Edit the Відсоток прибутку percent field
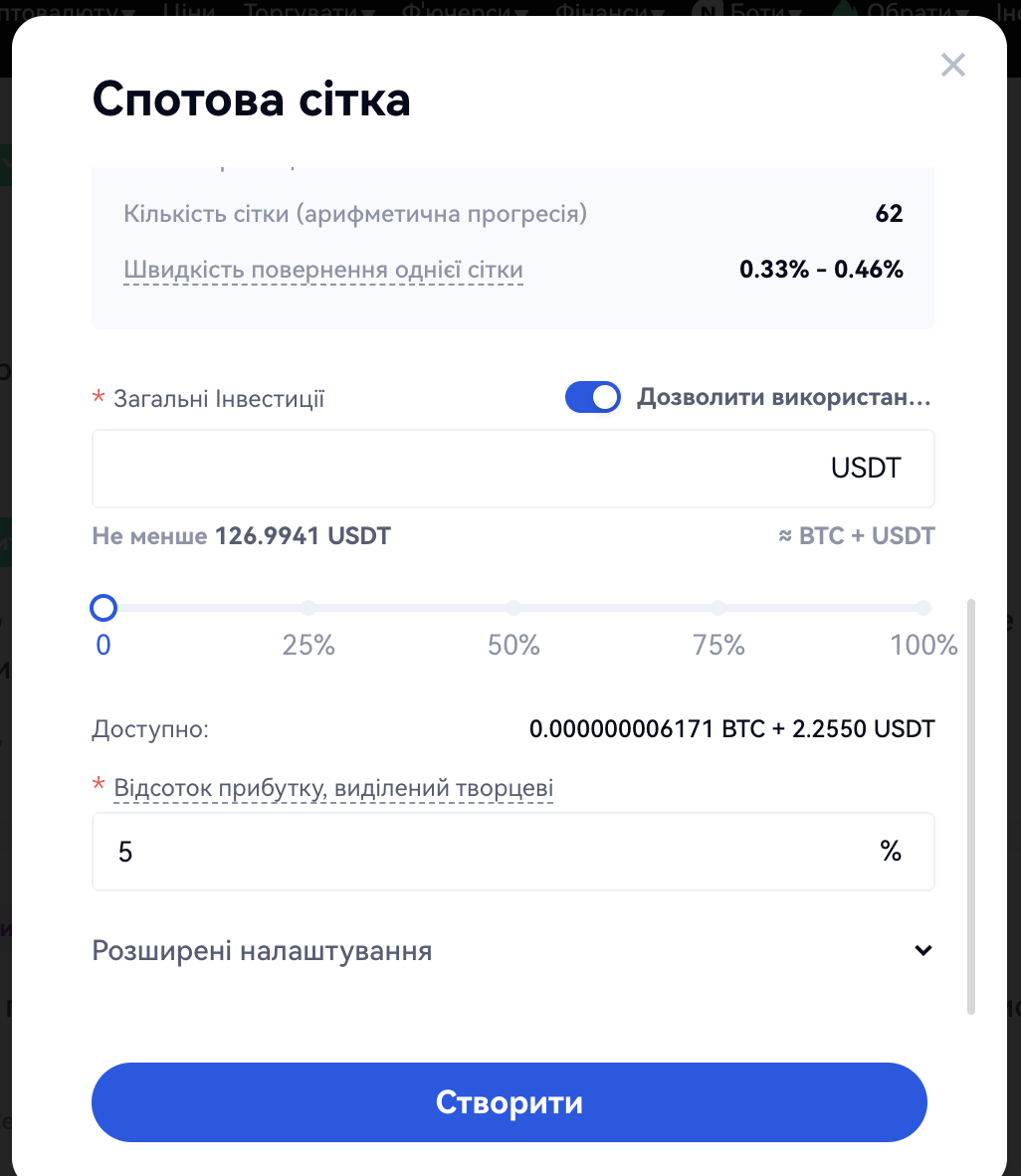Image resolution: width=1021 pixels, height=1176 pixels. [488, 852]
